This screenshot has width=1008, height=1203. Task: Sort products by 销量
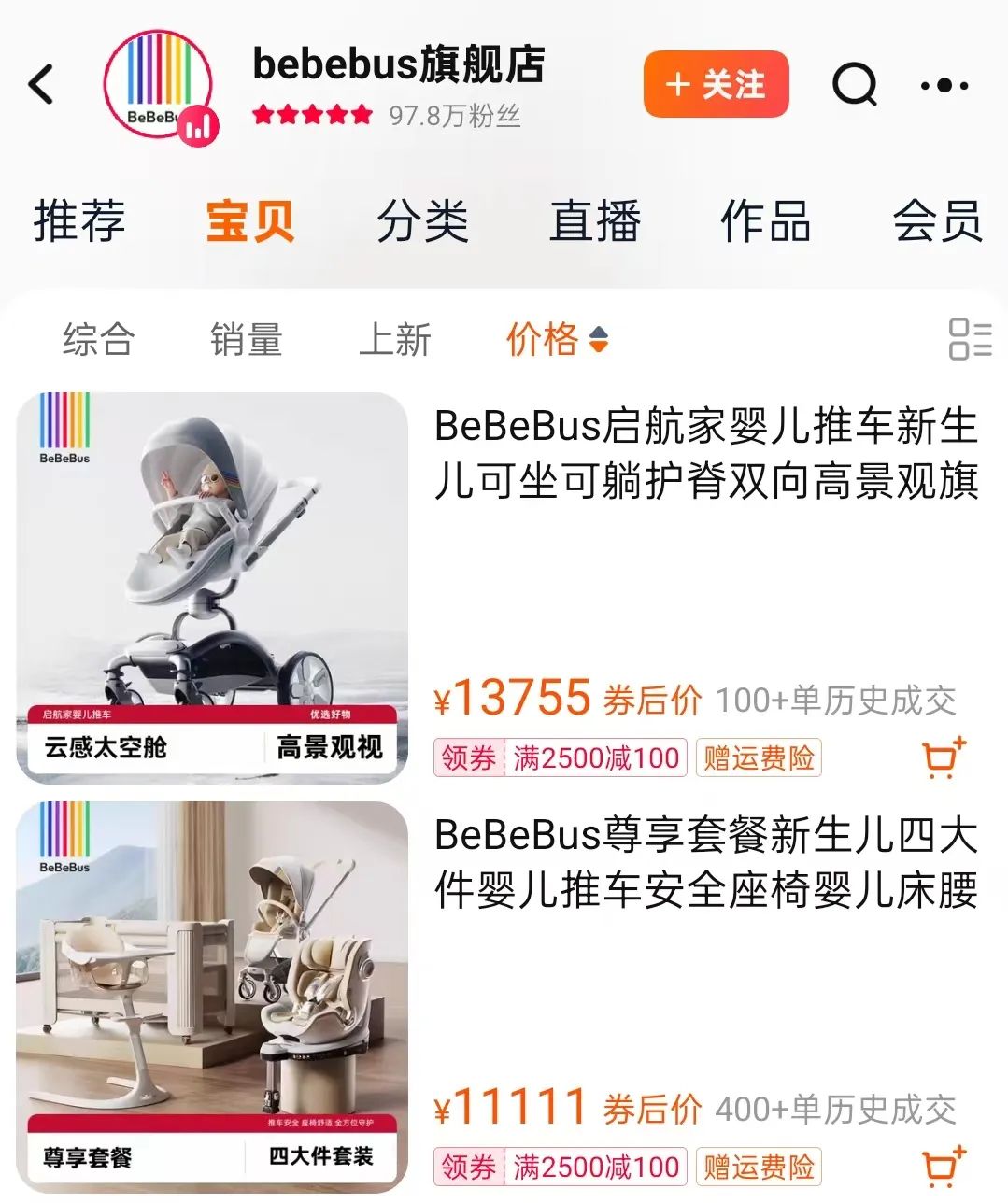click(x=247, y=339)
